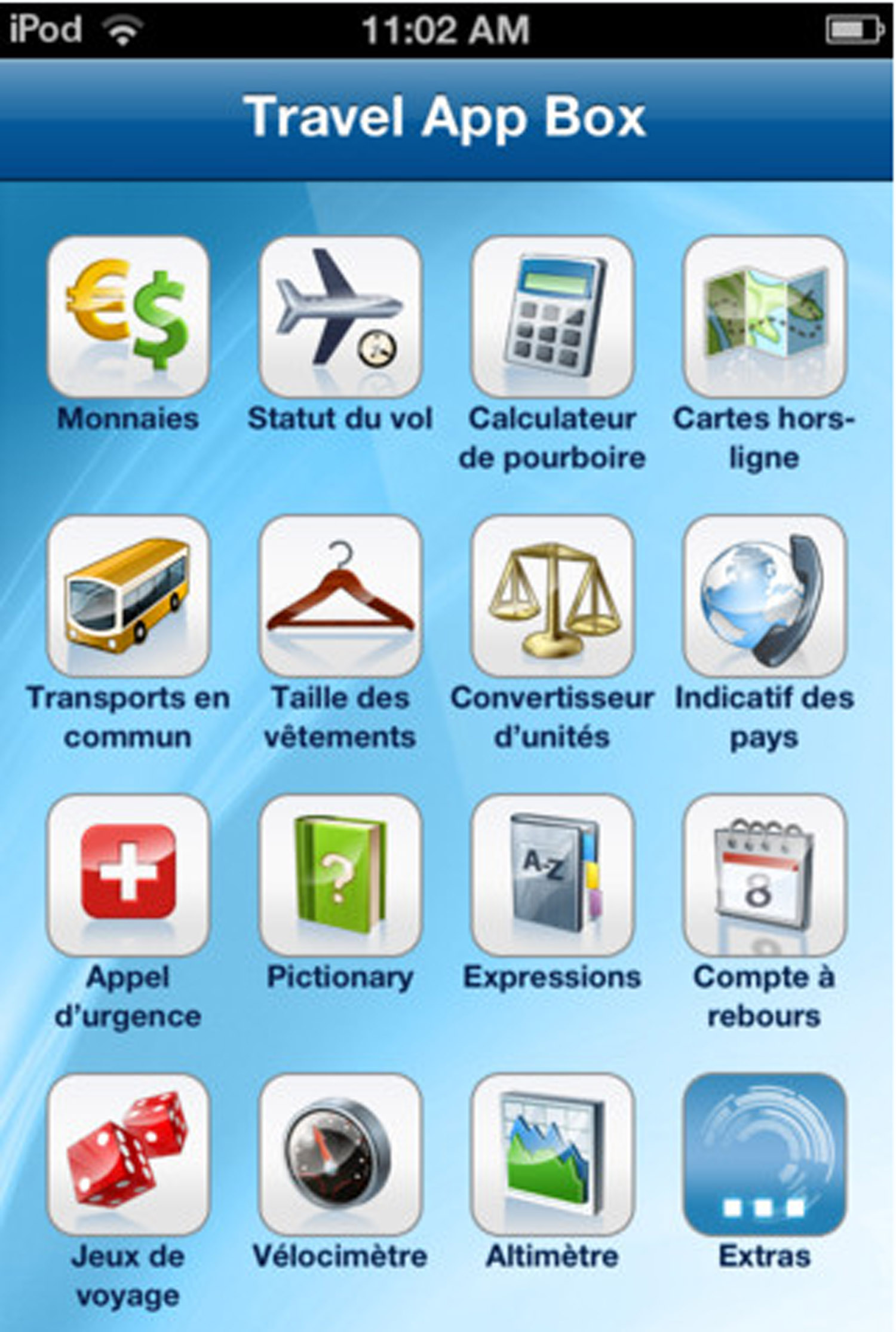This screenshot has width=896, height=1332.
Task: Open Jeux de voyage
Action: point(128,1155)
